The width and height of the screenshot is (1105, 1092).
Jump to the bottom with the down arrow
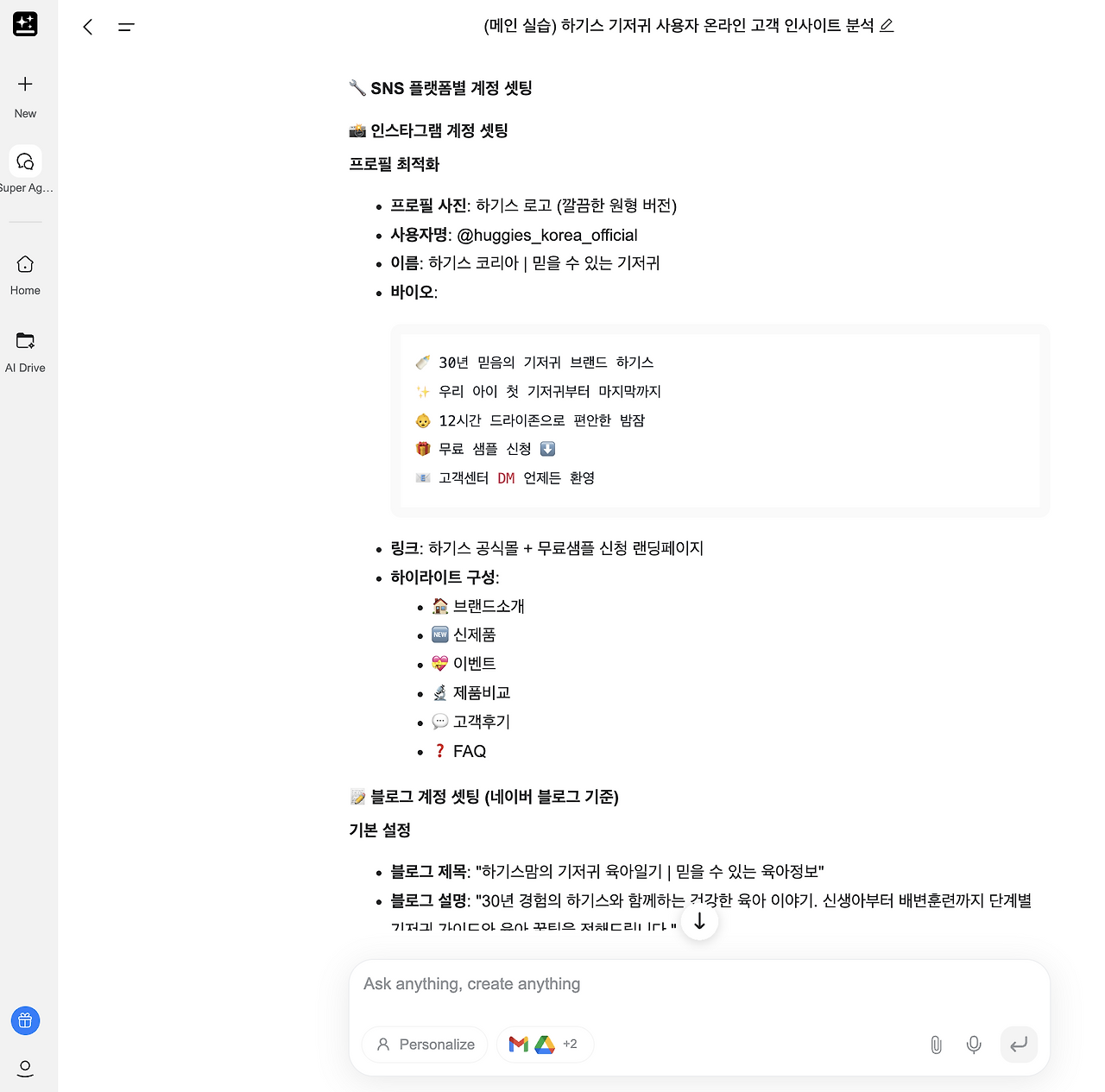pyautogui.click(x=699, y=922)
